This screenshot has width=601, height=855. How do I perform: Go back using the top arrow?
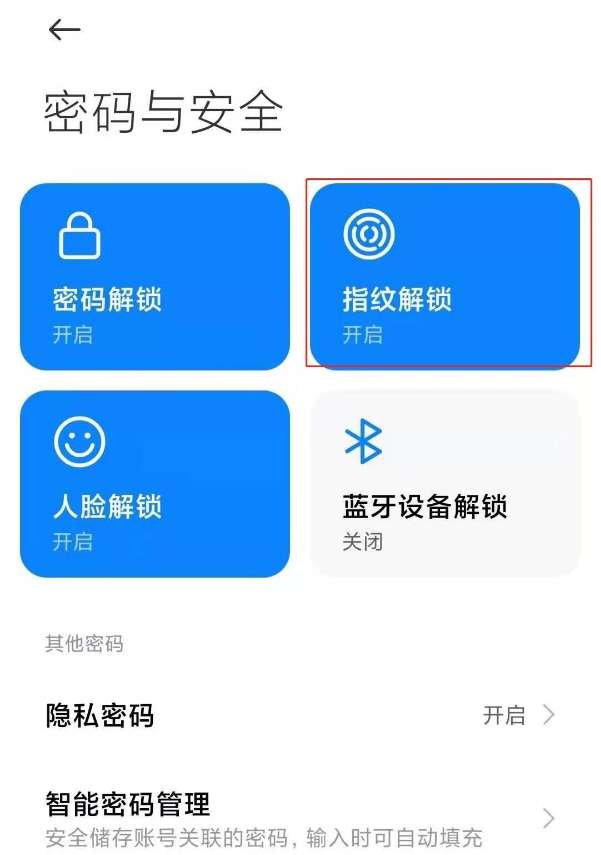[x=64, y=30]
